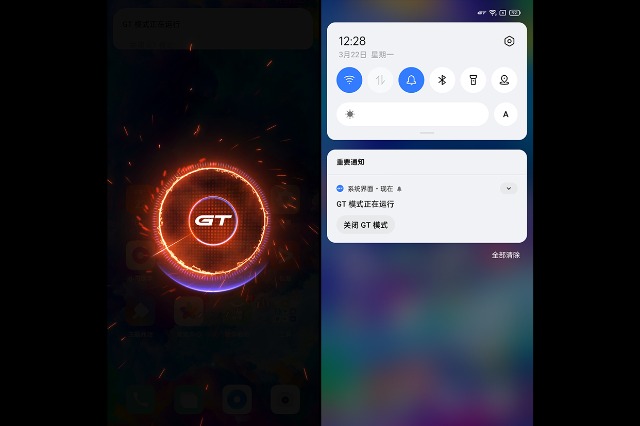Screen dimensions: 640x426
Task: Toggle the location quick setting
Action: tap(505, 80)
